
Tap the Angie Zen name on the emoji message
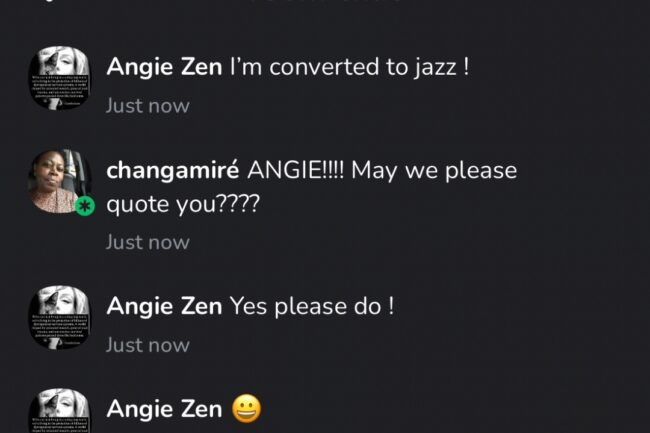[164, 408]
